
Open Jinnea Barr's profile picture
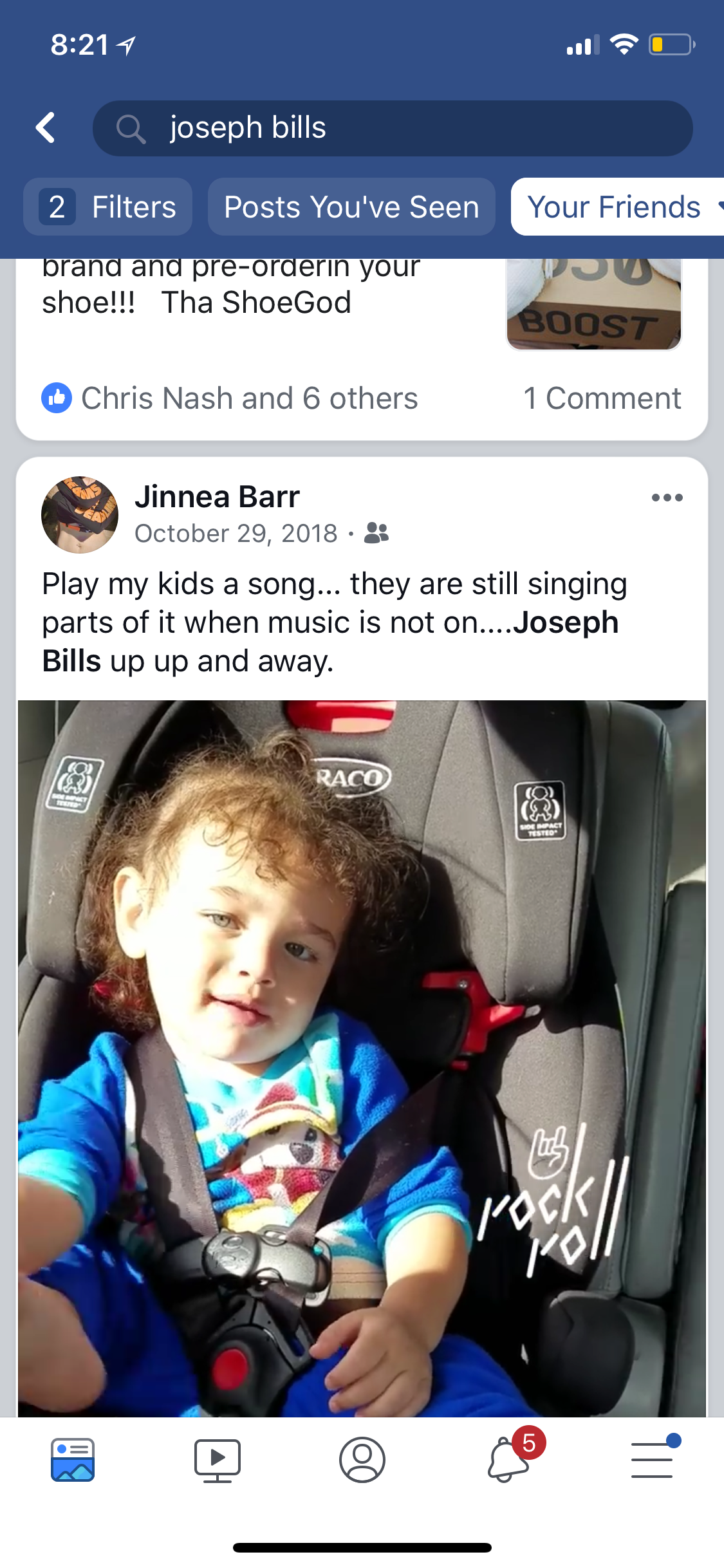coord(80,515)
